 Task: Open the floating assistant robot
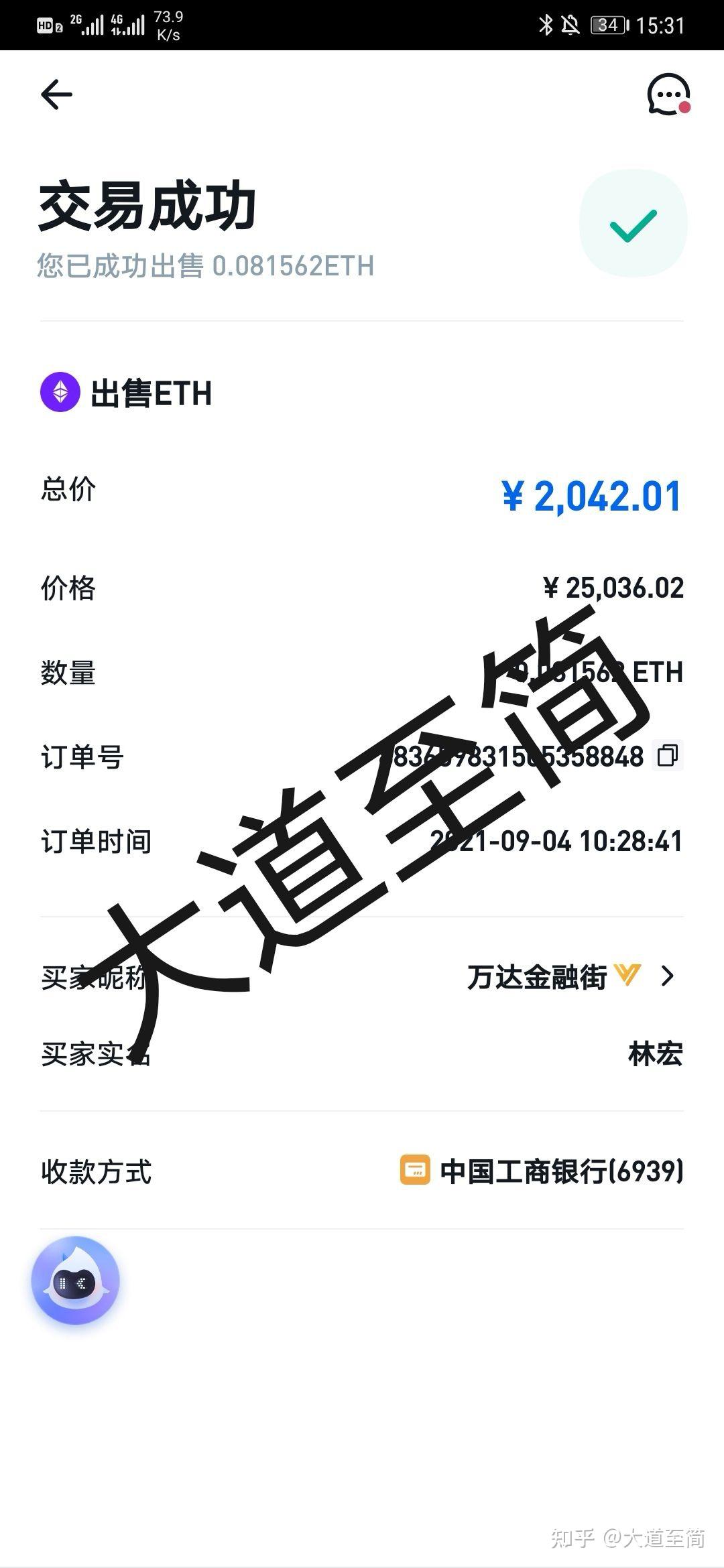tap(76, 1281)
